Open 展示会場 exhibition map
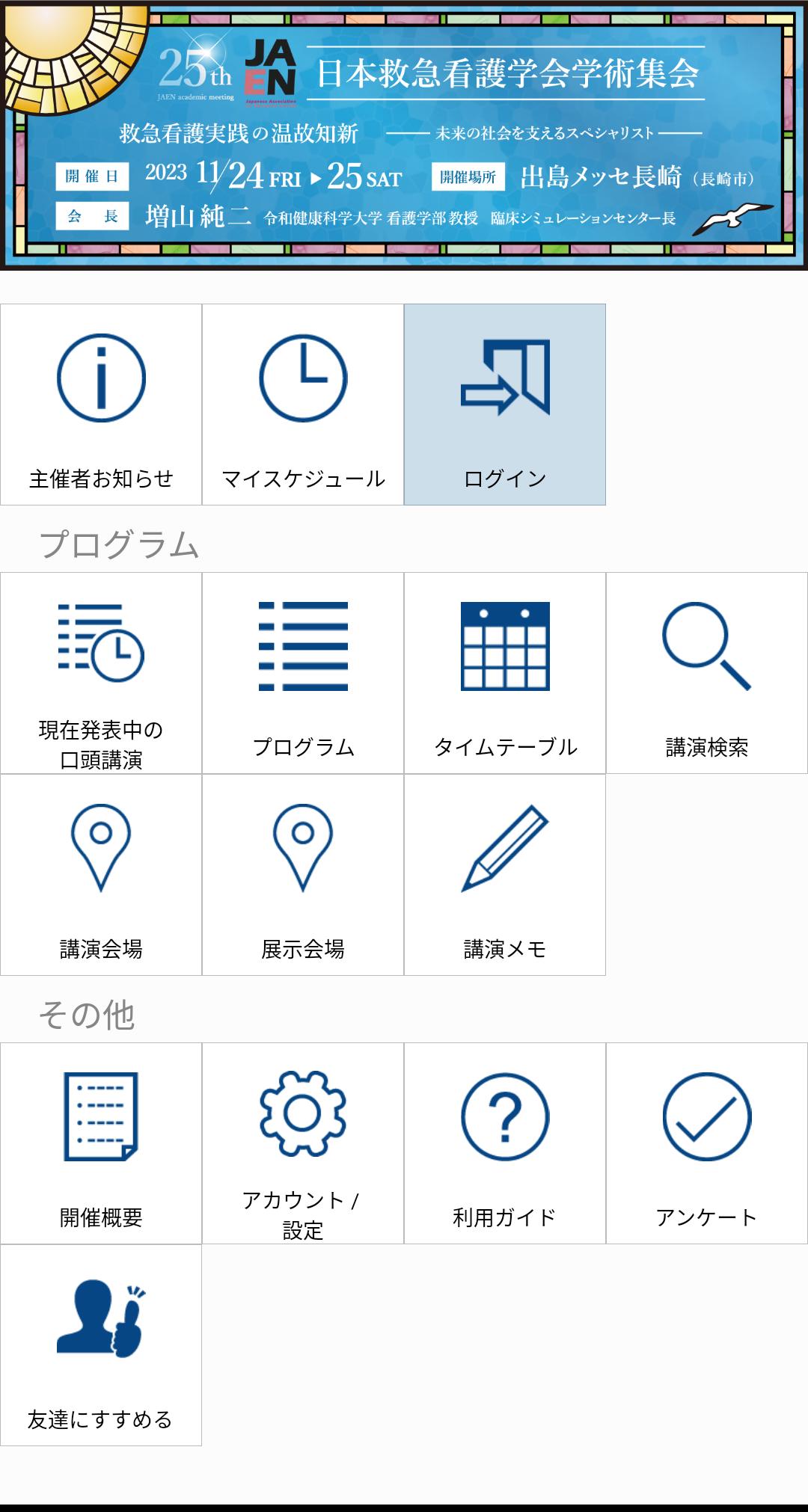808x1512 pixels. (x=303, y=875)
